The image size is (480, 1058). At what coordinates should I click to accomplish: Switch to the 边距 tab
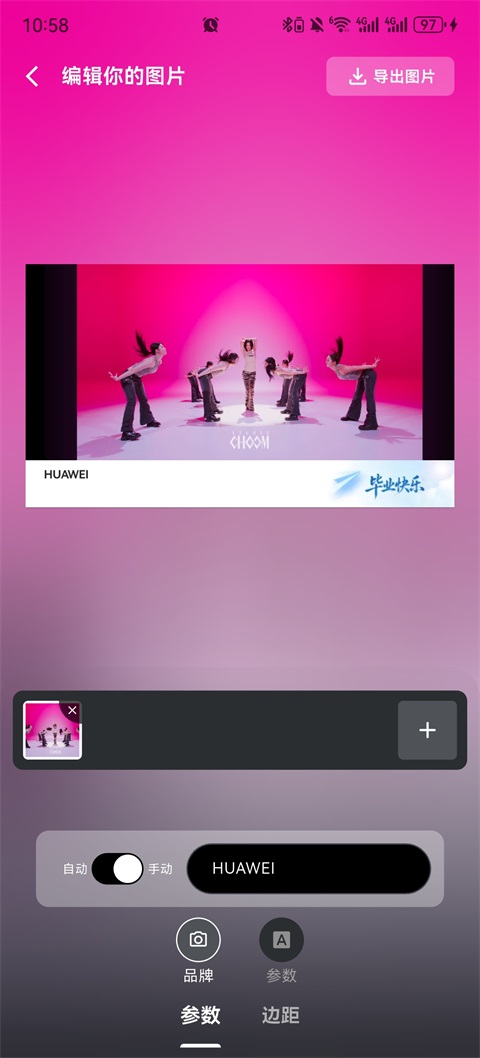[x=280, y=1015]
